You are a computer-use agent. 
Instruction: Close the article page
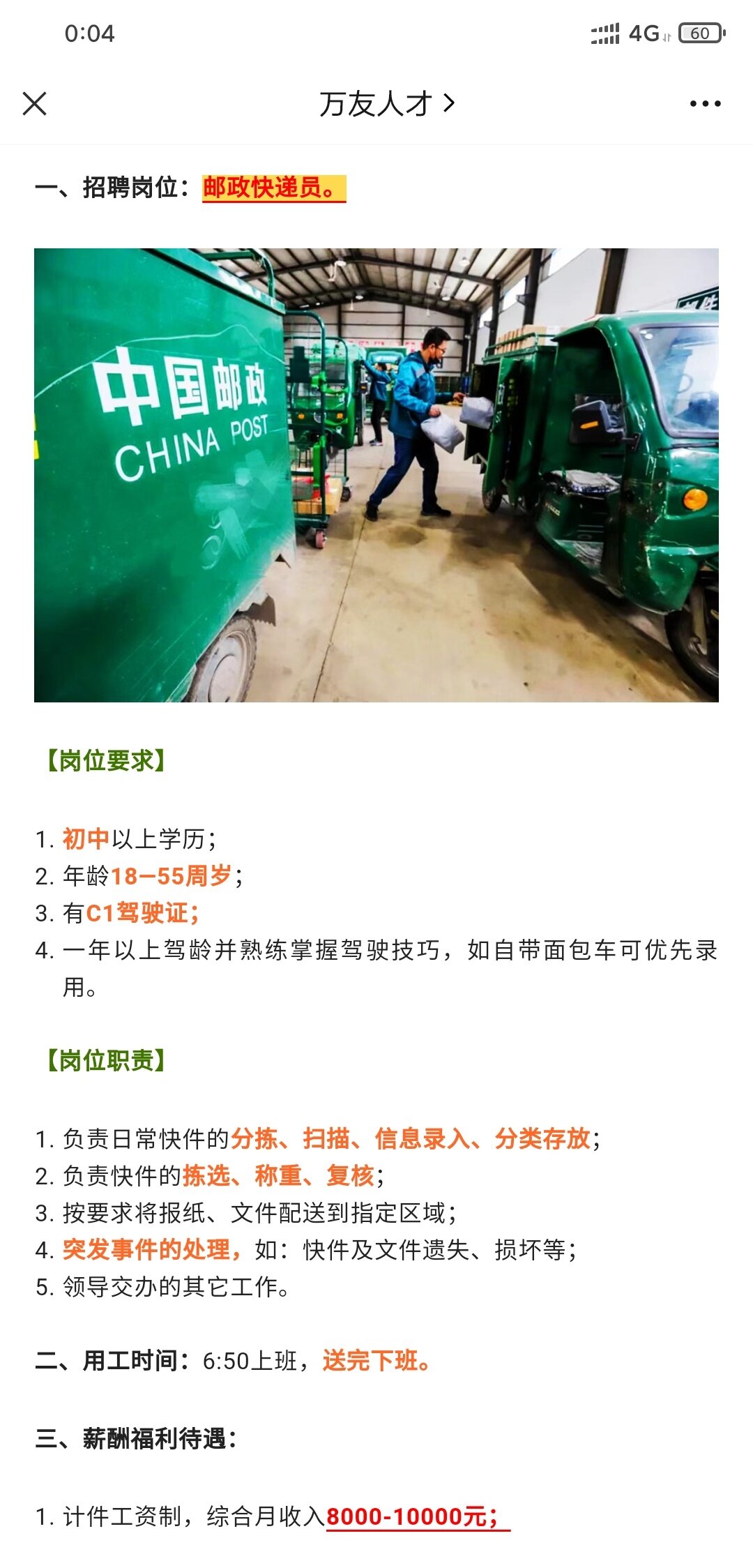pyautogui.click(x=34, y=104)
